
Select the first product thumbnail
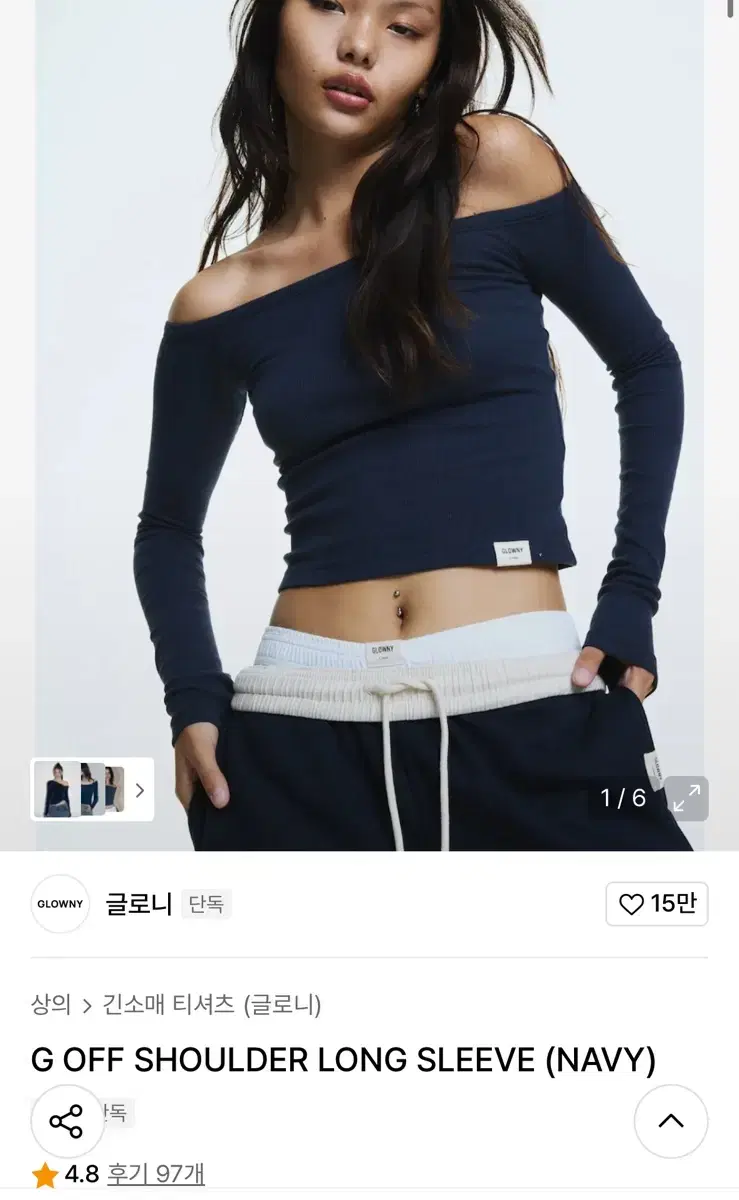pyautogui.click(x=55, y=789)
